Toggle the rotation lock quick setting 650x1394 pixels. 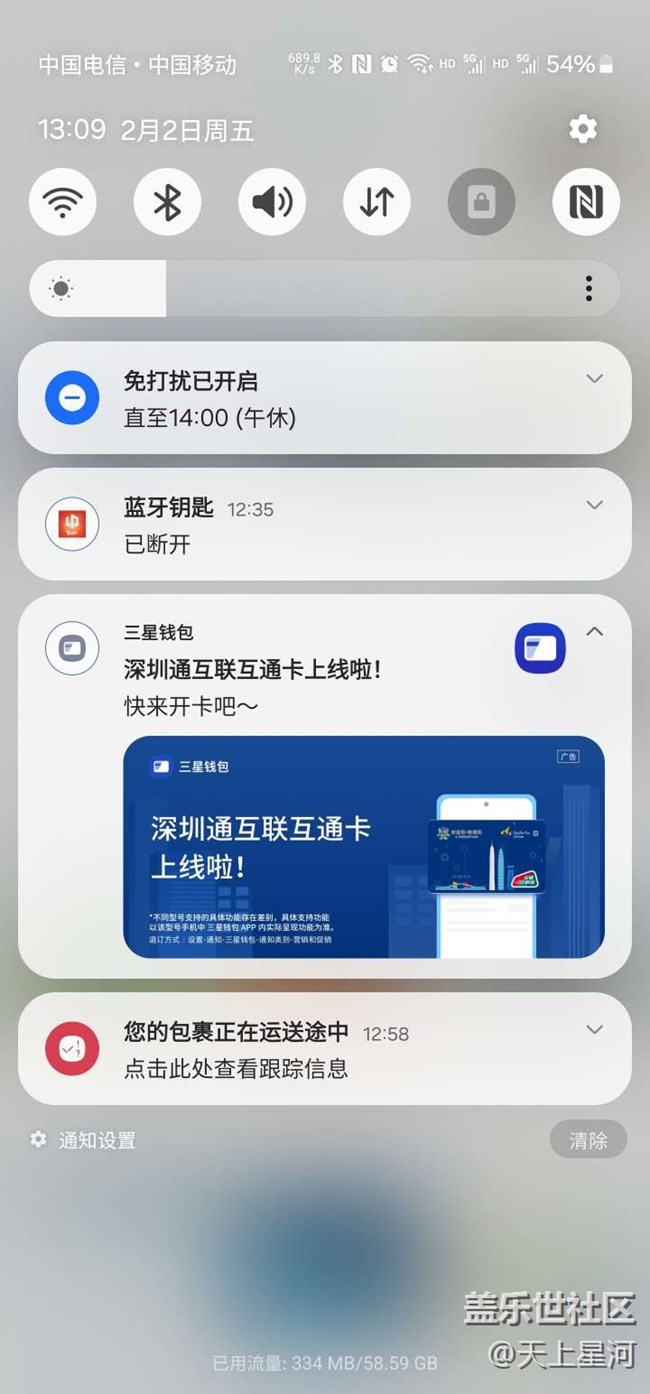point(481,202)
